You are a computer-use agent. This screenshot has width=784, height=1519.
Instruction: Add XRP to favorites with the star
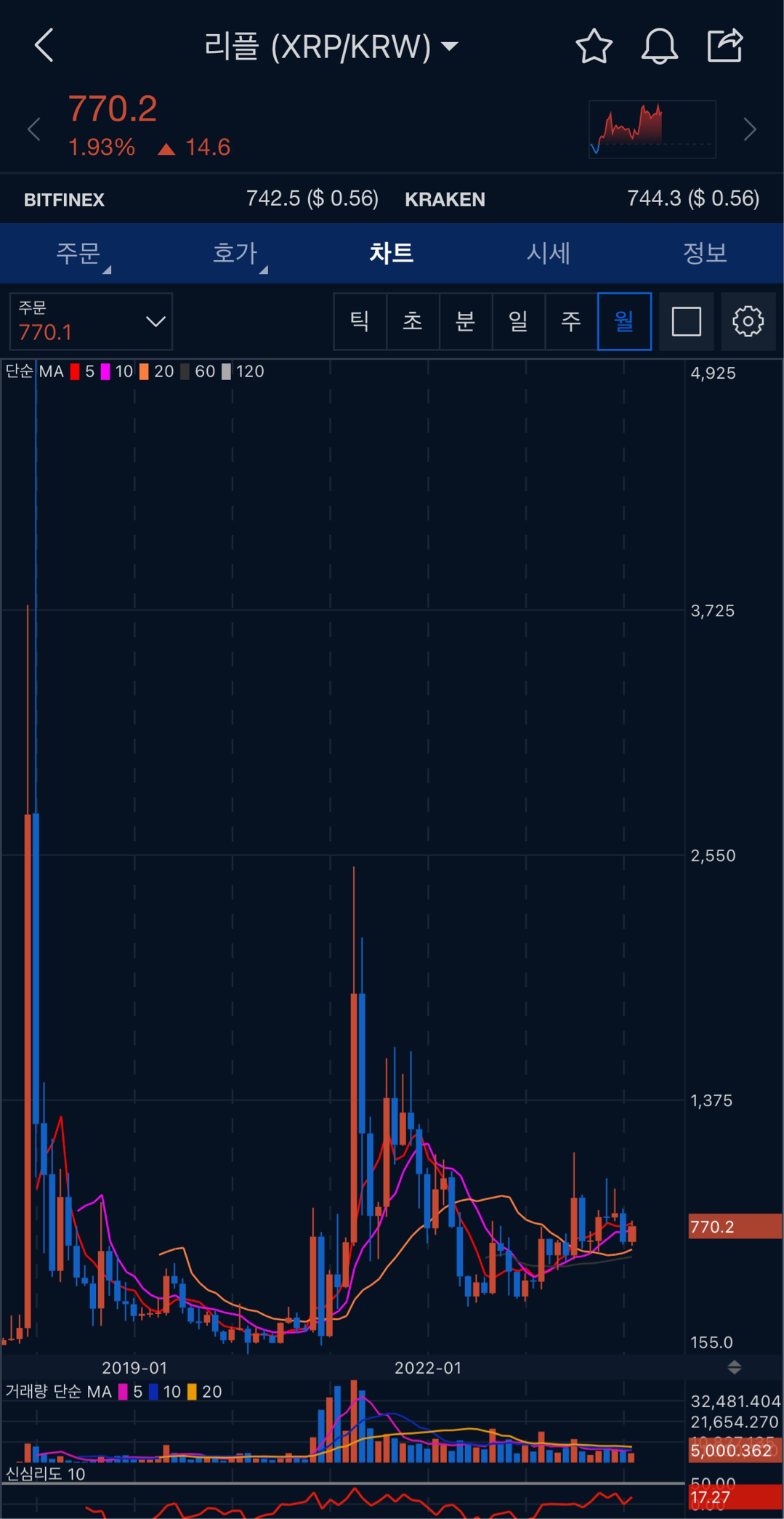click(x=594, y=47)
